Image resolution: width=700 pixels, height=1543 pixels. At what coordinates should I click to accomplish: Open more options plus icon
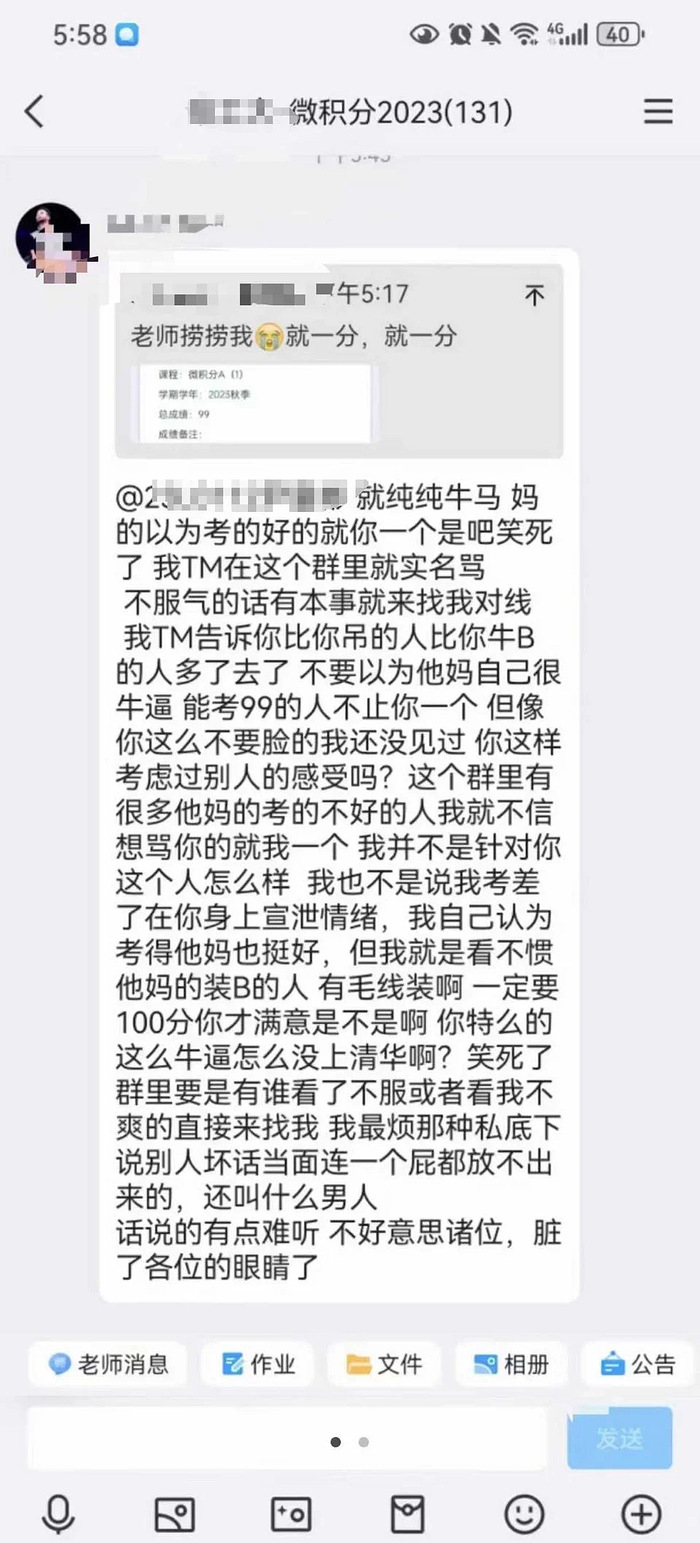641,1514
